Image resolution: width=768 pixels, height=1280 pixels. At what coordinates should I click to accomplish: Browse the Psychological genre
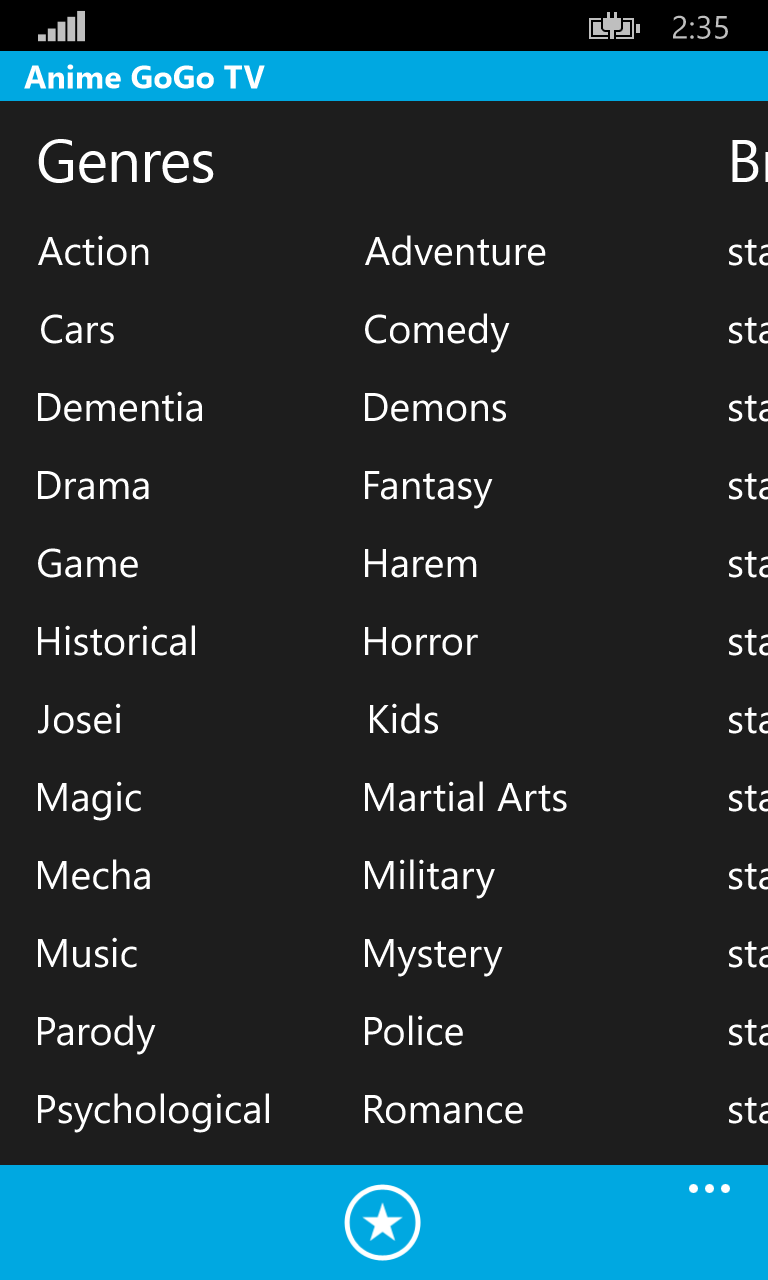tap(154, 1111)
